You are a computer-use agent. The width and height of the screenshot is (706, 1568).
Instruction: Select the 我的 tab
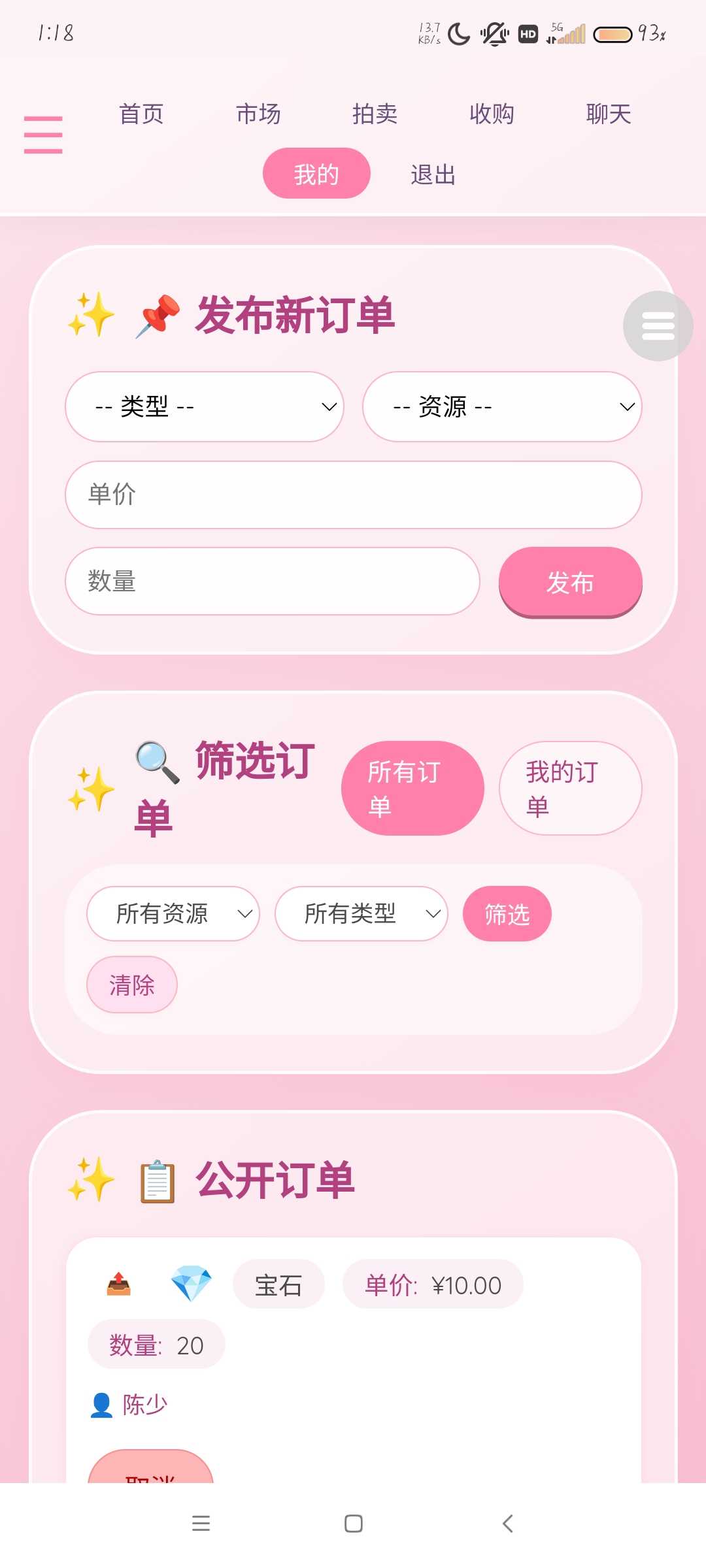click(316, 174)
